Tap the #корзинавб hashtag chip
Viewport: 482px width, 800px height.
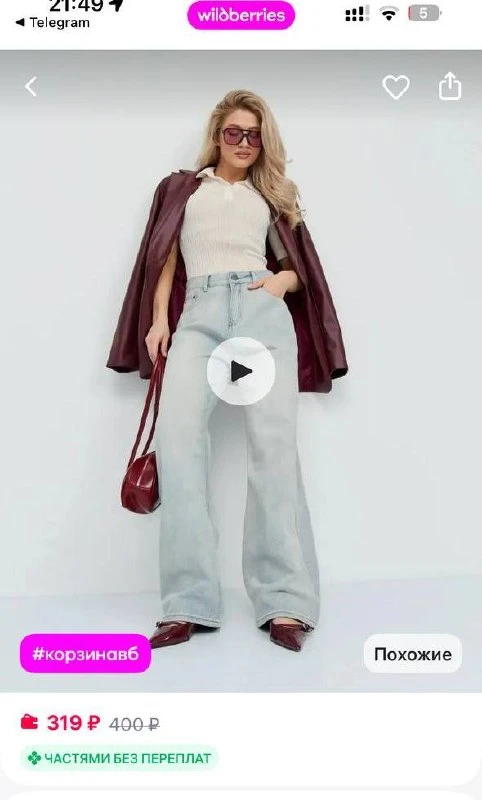coord(85,654)
